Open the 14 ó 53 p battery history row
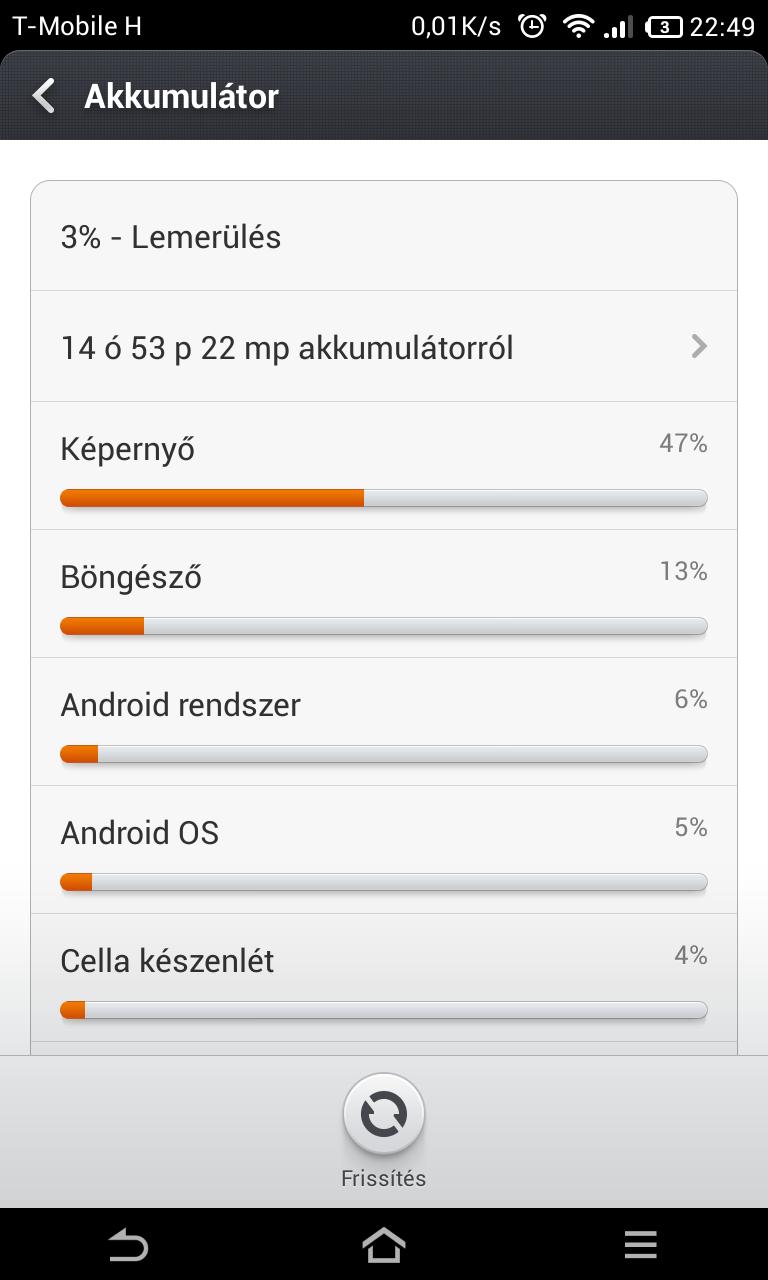768x1280 pixels. (384, 347)
